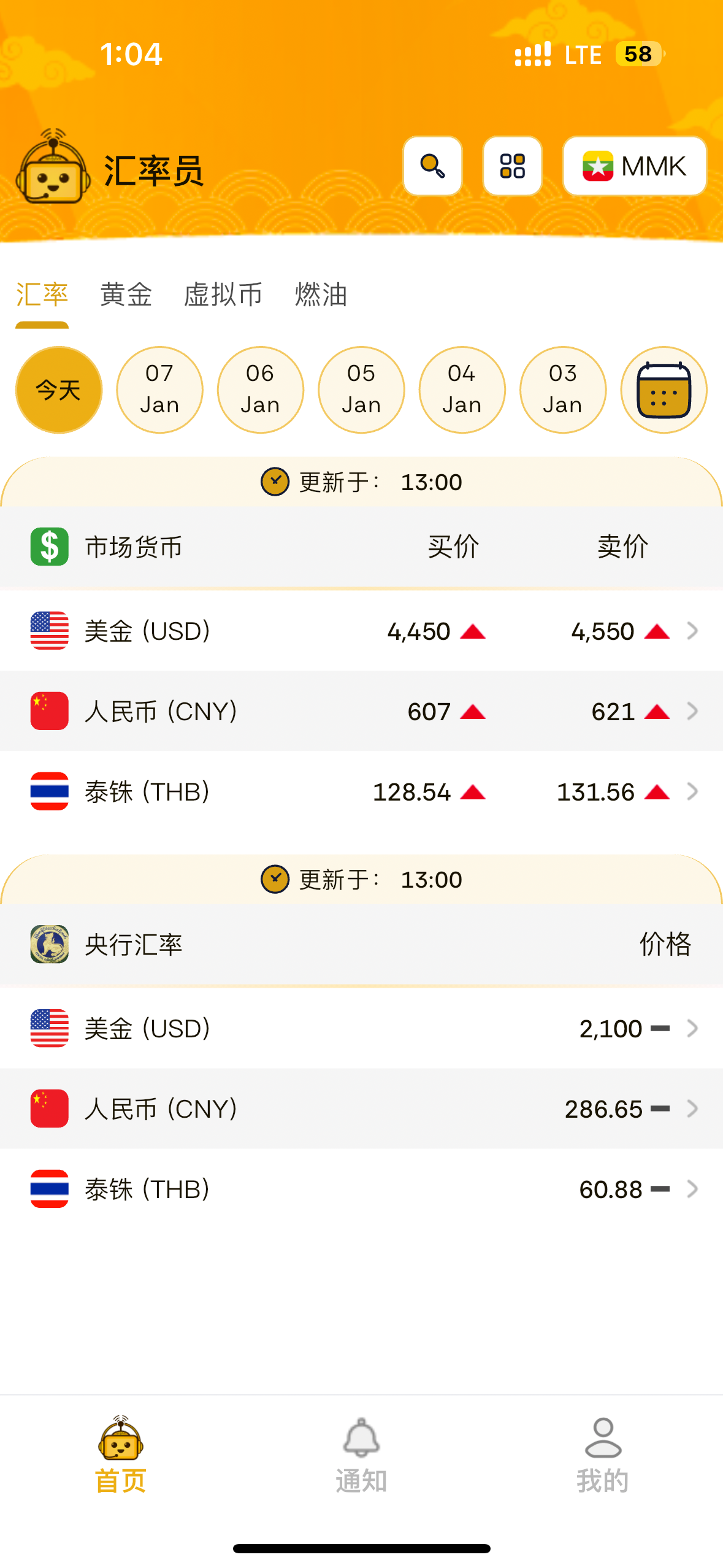Viewport: 723px width, 1568px height.
Task: Select the 04 Jan date chip
Action: 462,390
